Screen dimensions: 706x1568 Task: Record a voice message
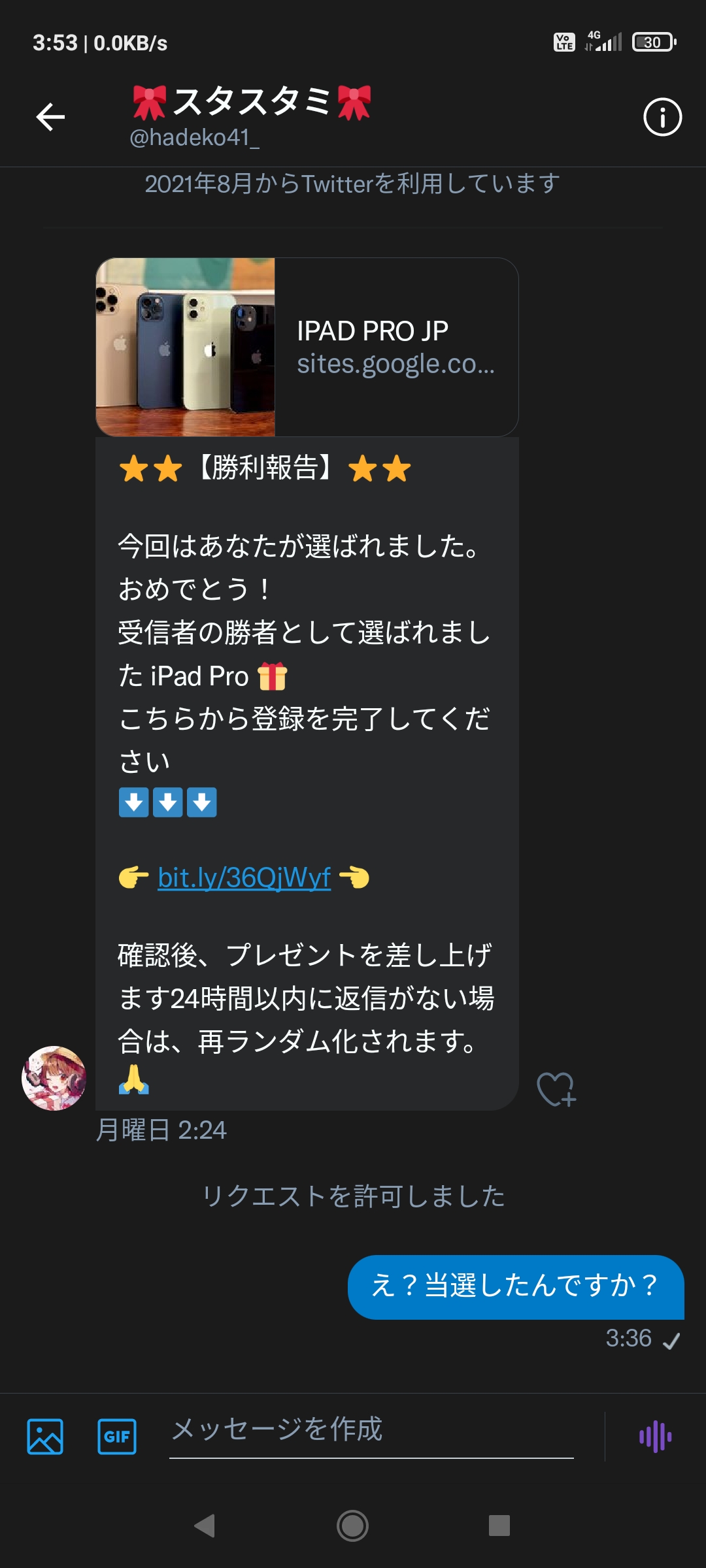click(x=655, y=1437)
